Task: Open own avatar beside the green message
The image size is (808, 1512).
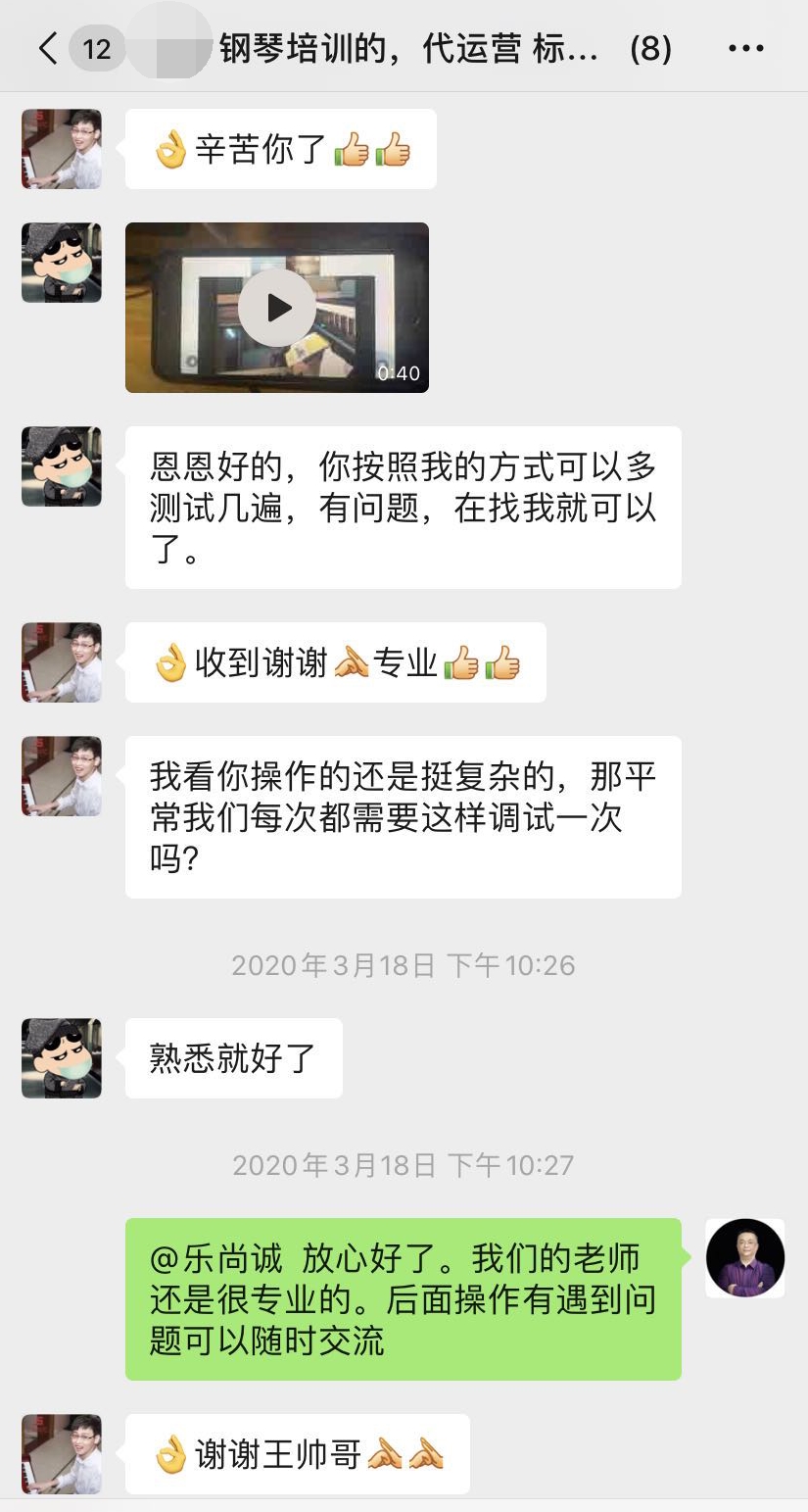Action: point(745,1258)
